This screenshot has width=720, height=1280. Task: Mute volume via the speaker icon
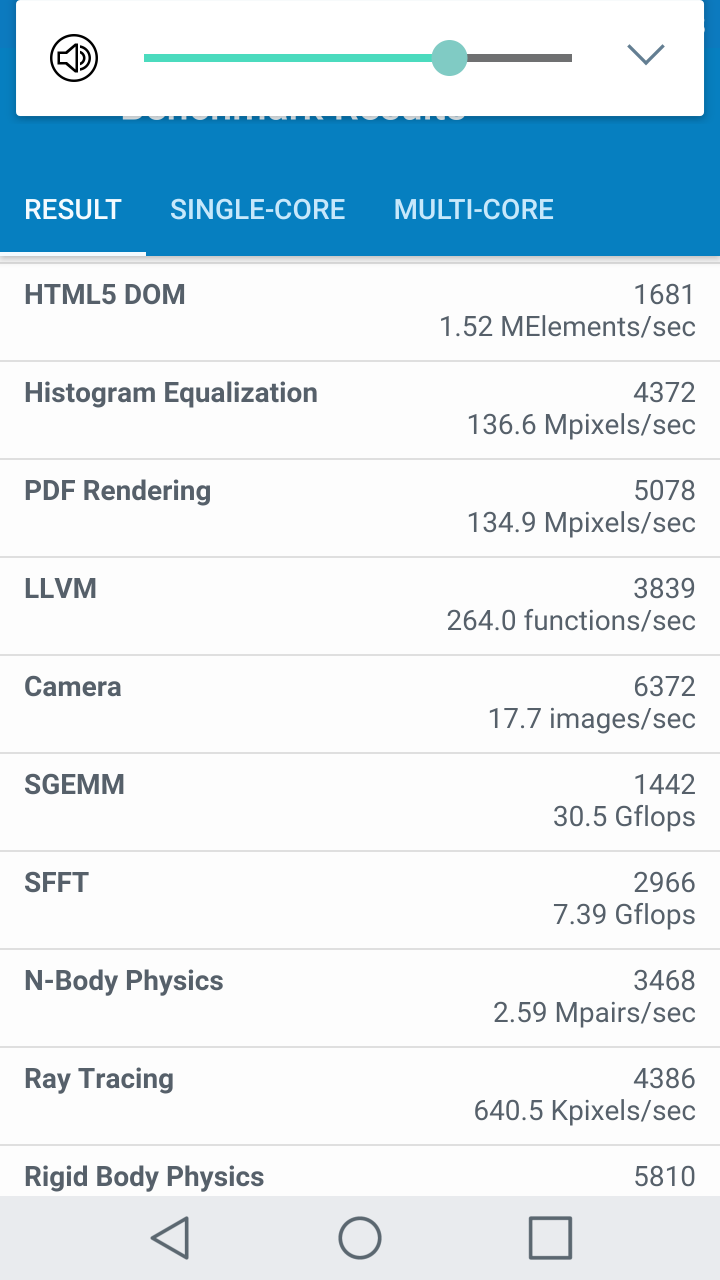point(74,58)
